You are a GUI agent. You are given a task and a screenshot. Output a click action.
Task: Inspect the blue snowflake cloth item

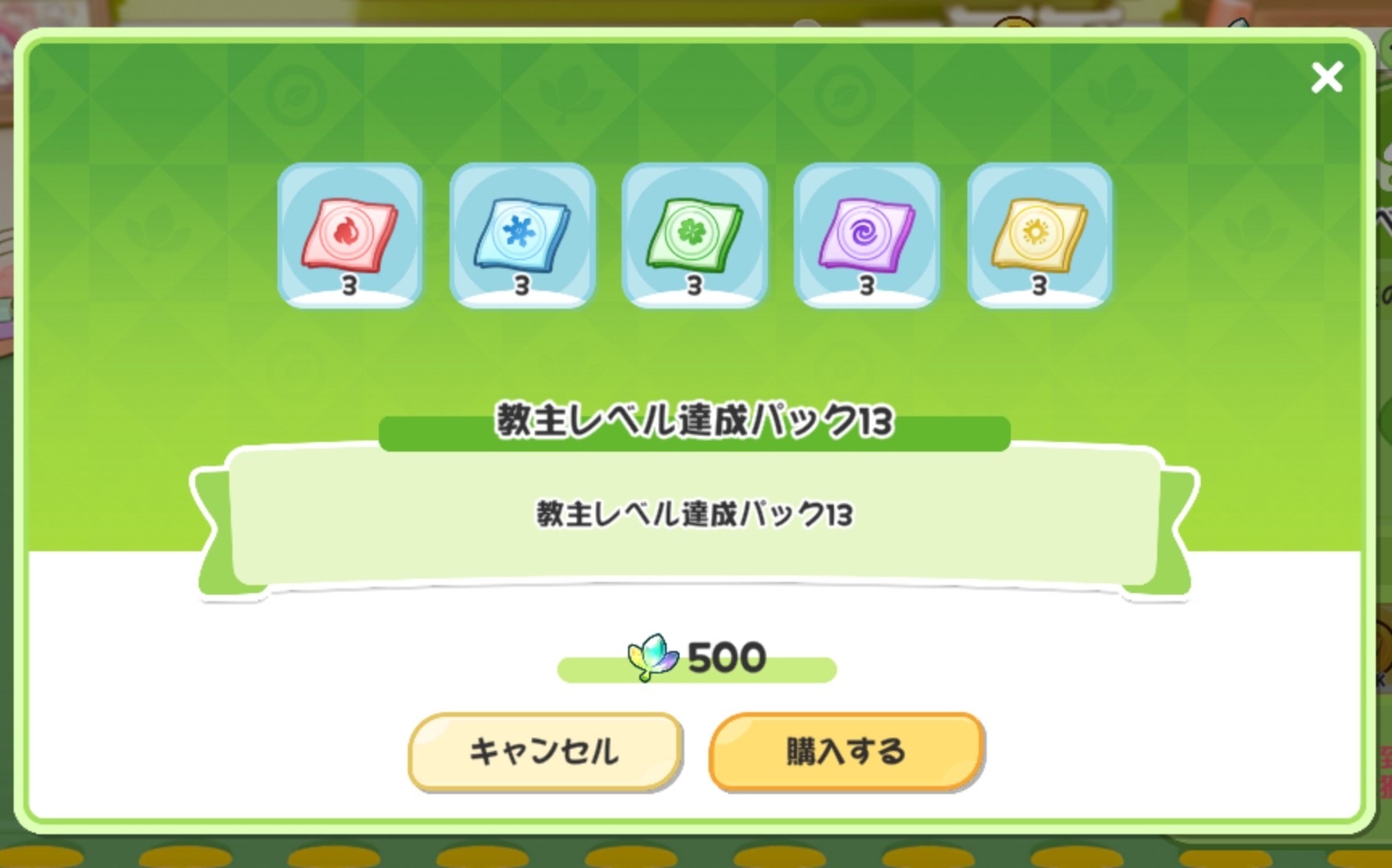coord(522,235)
